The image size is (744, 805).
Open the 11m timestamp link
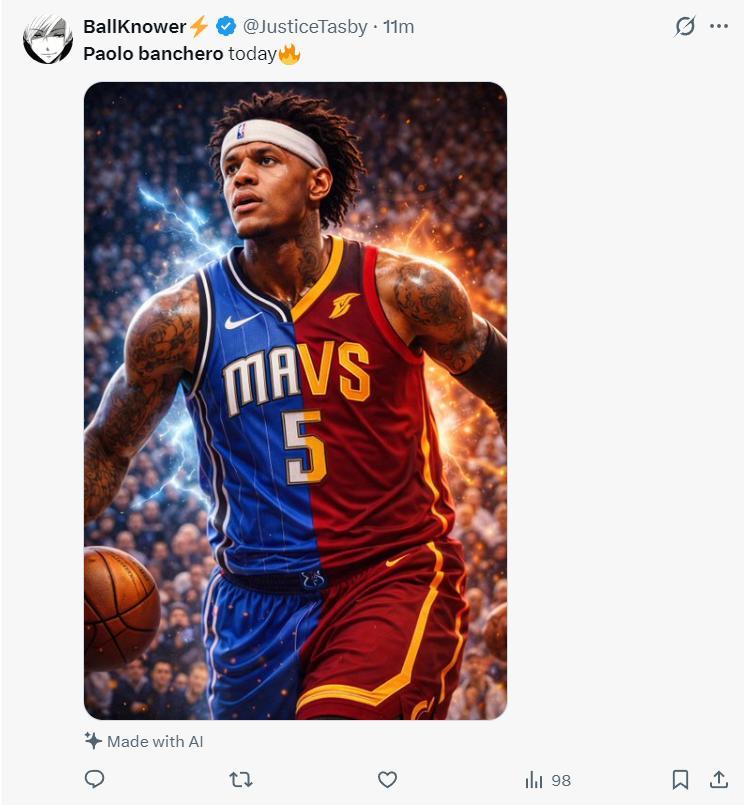[x=399, y=27]
